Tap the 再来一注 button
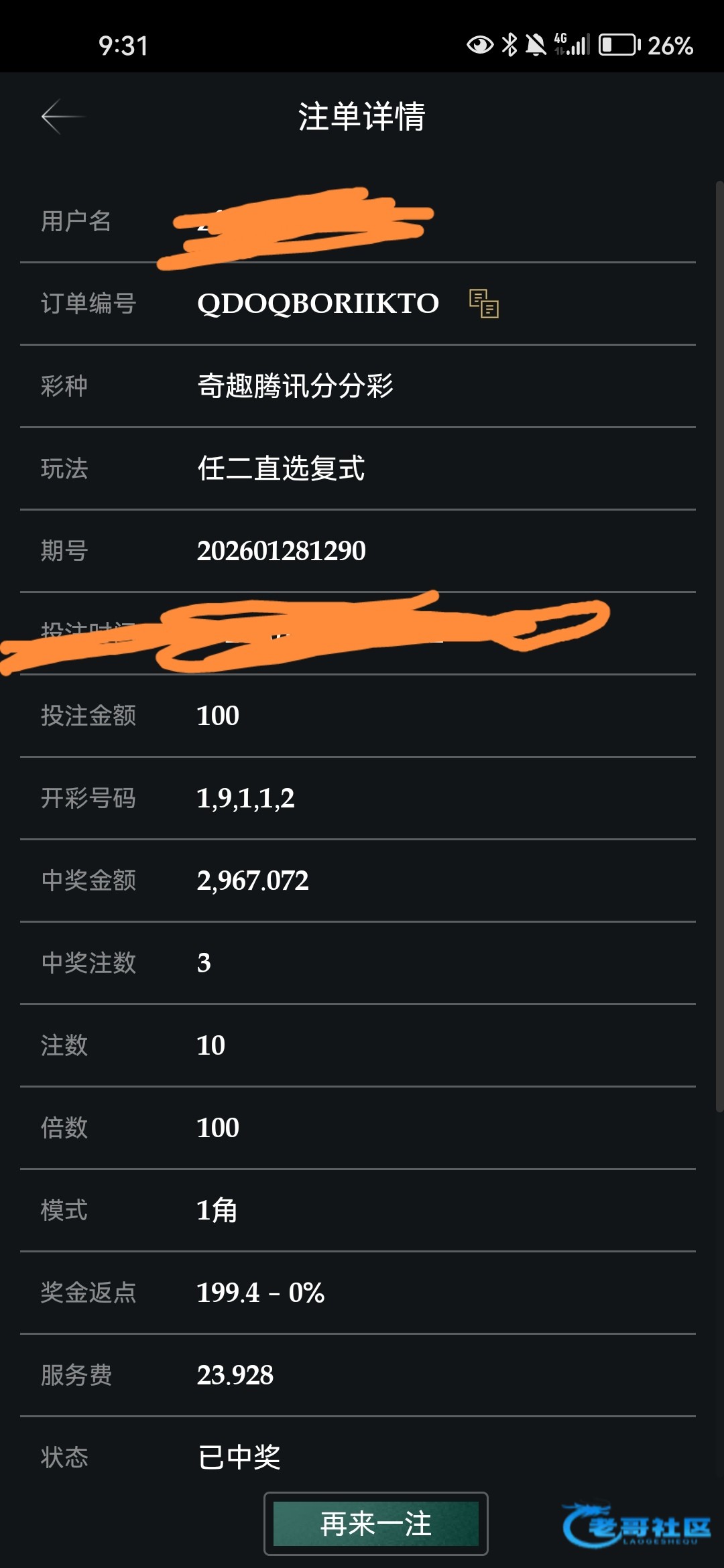The width and height of the screenshot is (724, 1568). coord(375,1524)
